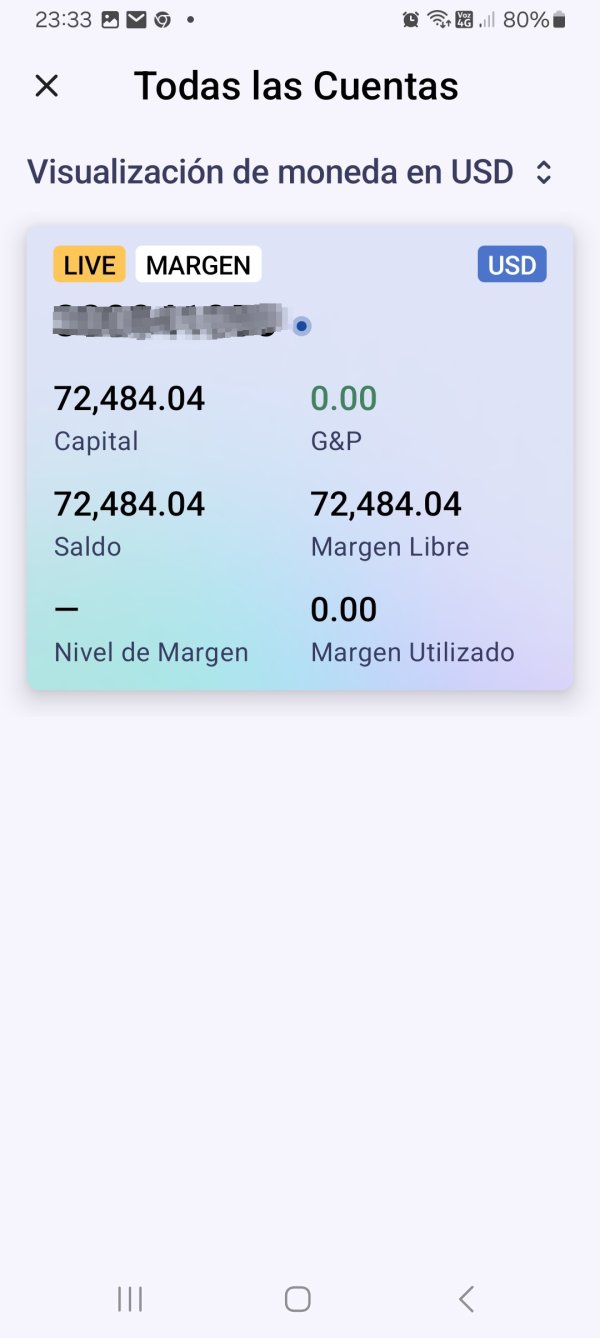Open the currency display dropdown in USD
600x1338 pixels.
290,172
